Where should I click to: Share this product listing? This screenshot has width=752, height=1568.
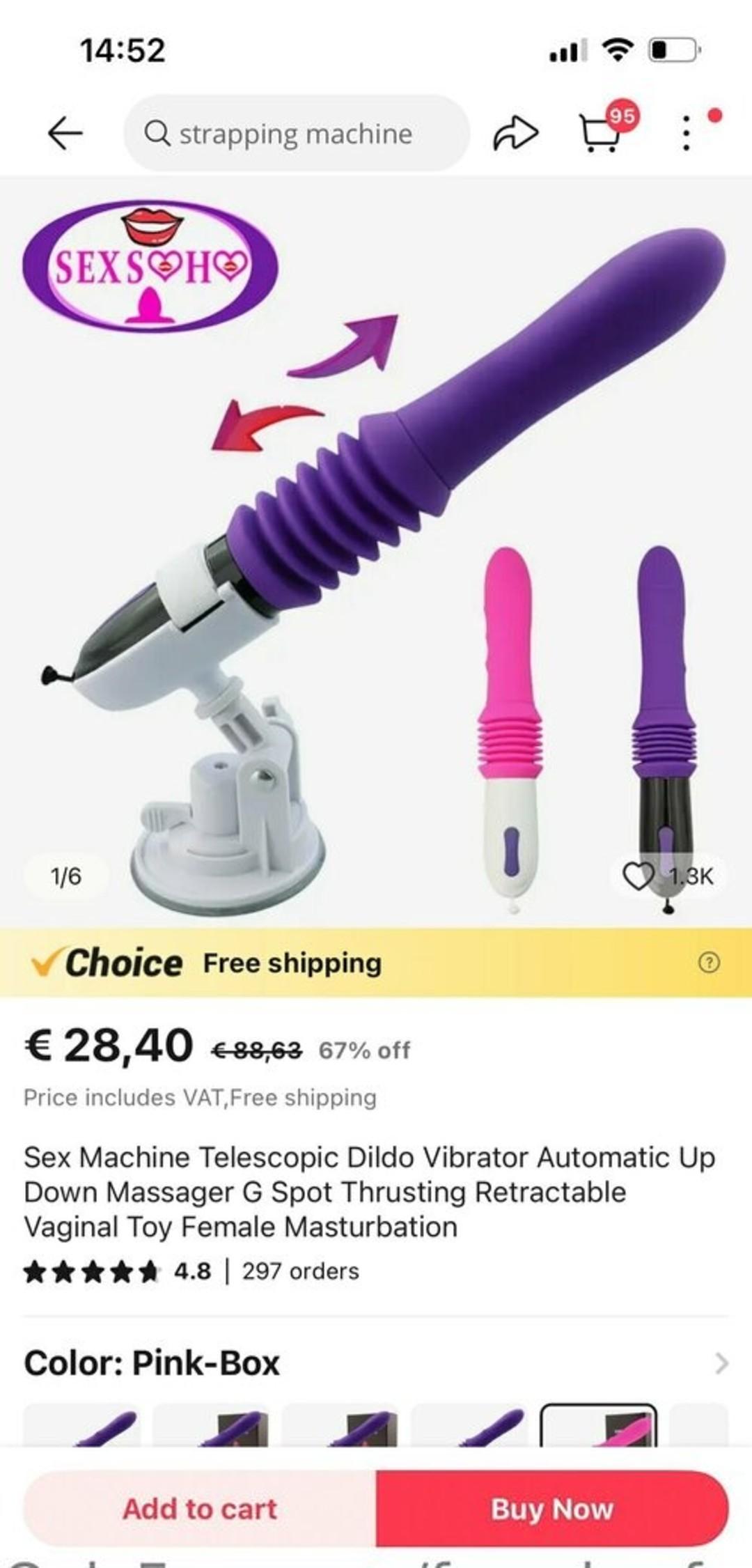pos(515,133)
